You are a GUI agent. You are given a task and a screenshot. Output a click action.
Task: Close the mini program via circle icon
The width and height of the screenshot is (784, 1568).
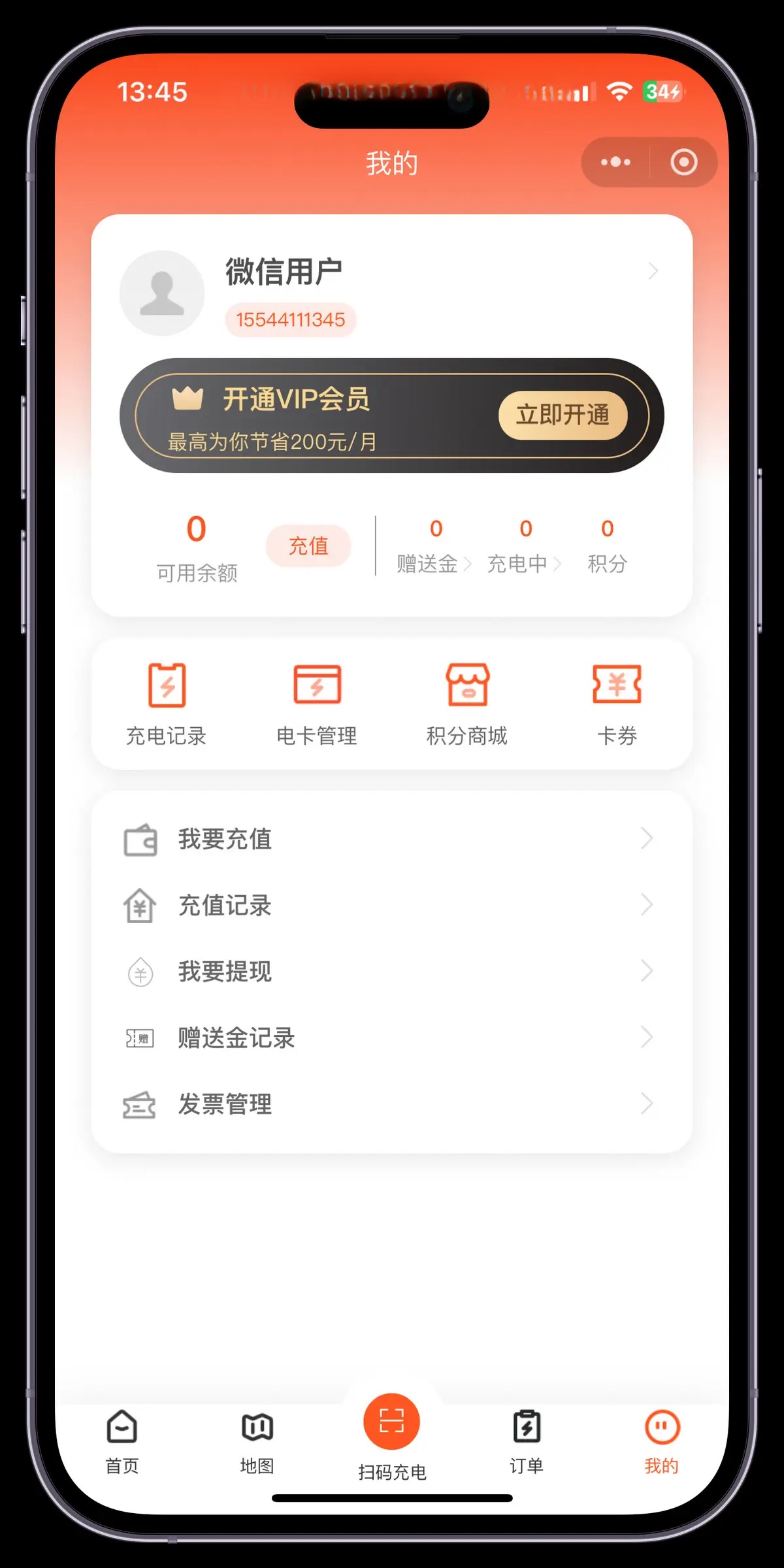click(683, 162)
